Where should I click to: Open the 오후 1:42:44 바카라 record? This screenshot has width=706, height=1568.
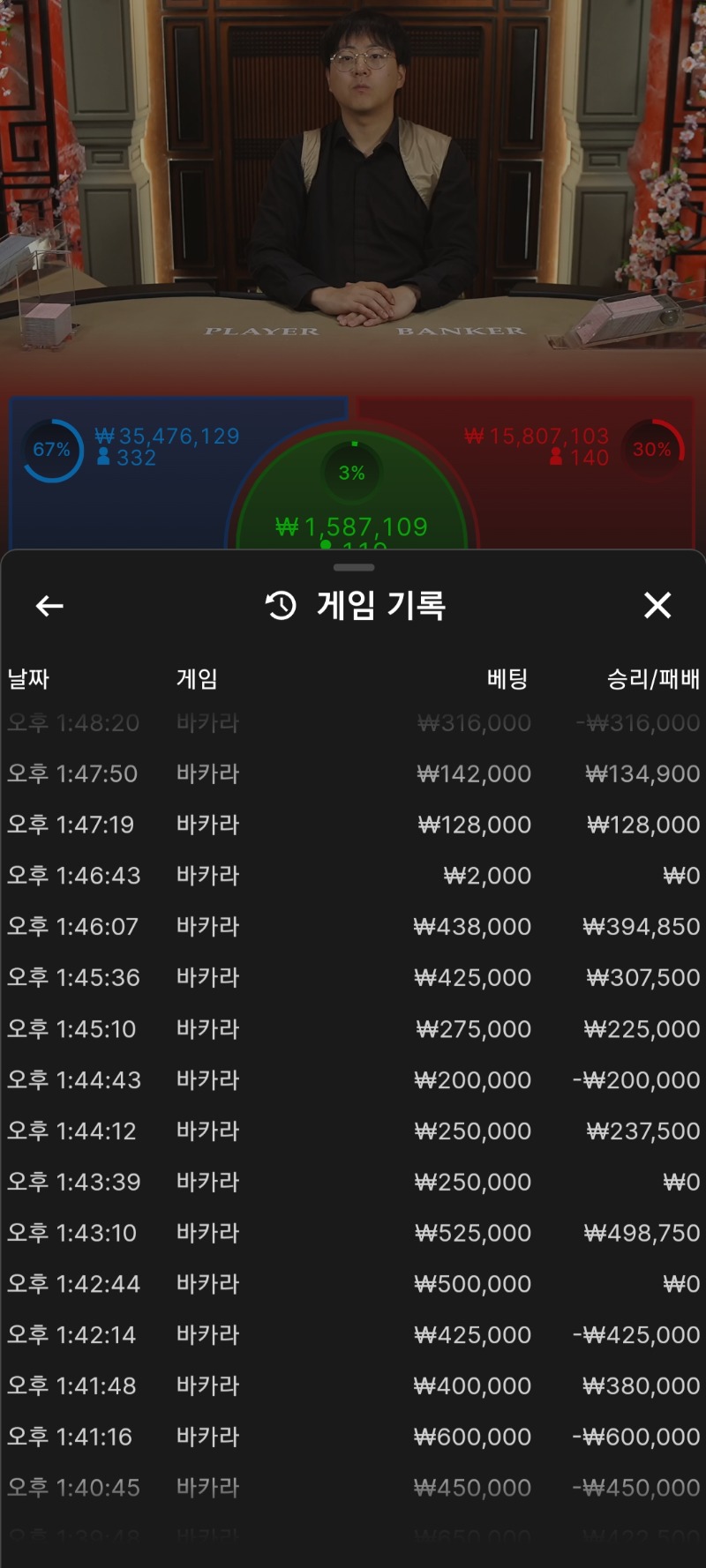click(x=353, y=1284)
